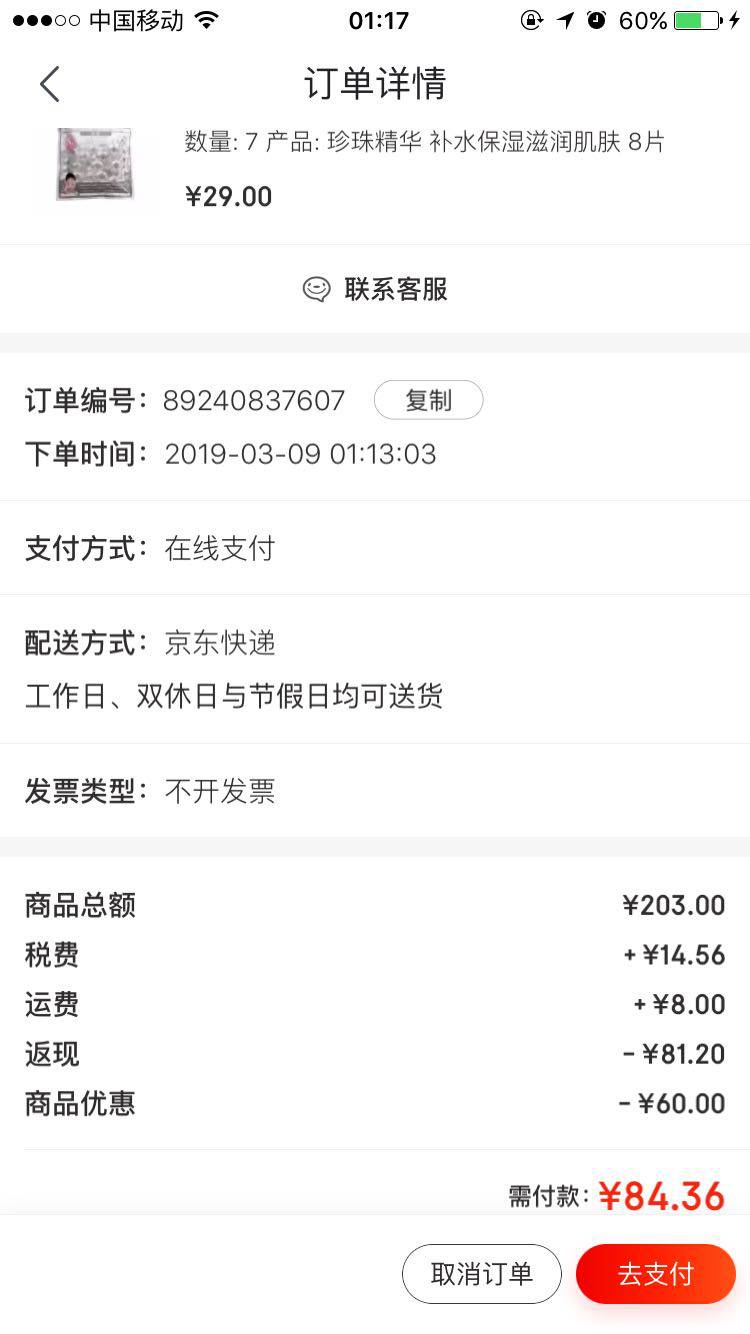This screenshot has height=1334, width=750.
Task: Click the 订单详情 title in the header
Action: (375, 84)
